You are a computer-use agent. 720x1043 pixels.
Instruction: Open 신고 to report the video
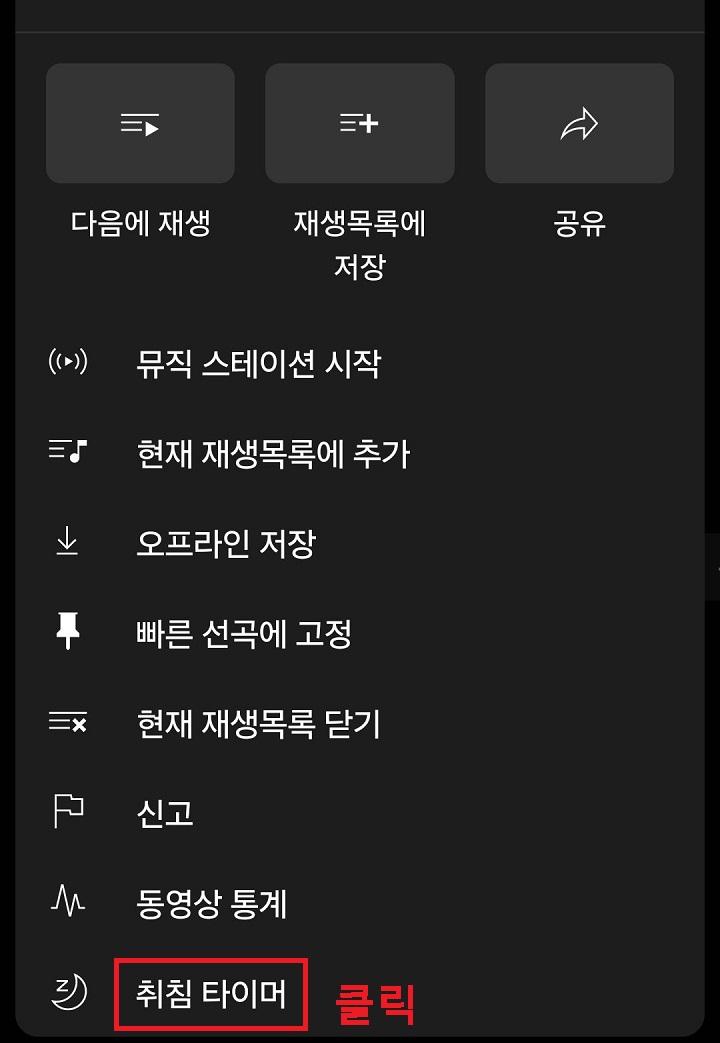(x=165, y=812)
